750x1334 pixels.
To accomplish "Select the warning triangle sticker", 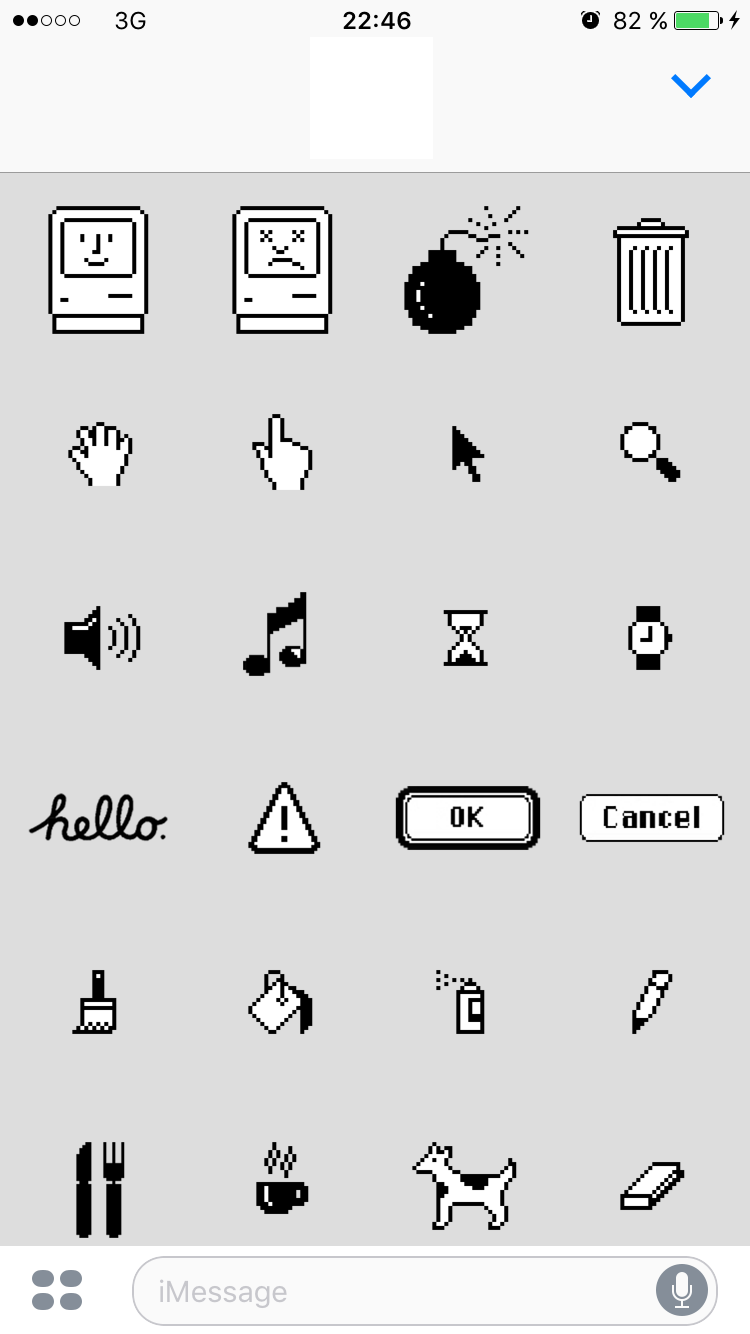I will (284, 819).
